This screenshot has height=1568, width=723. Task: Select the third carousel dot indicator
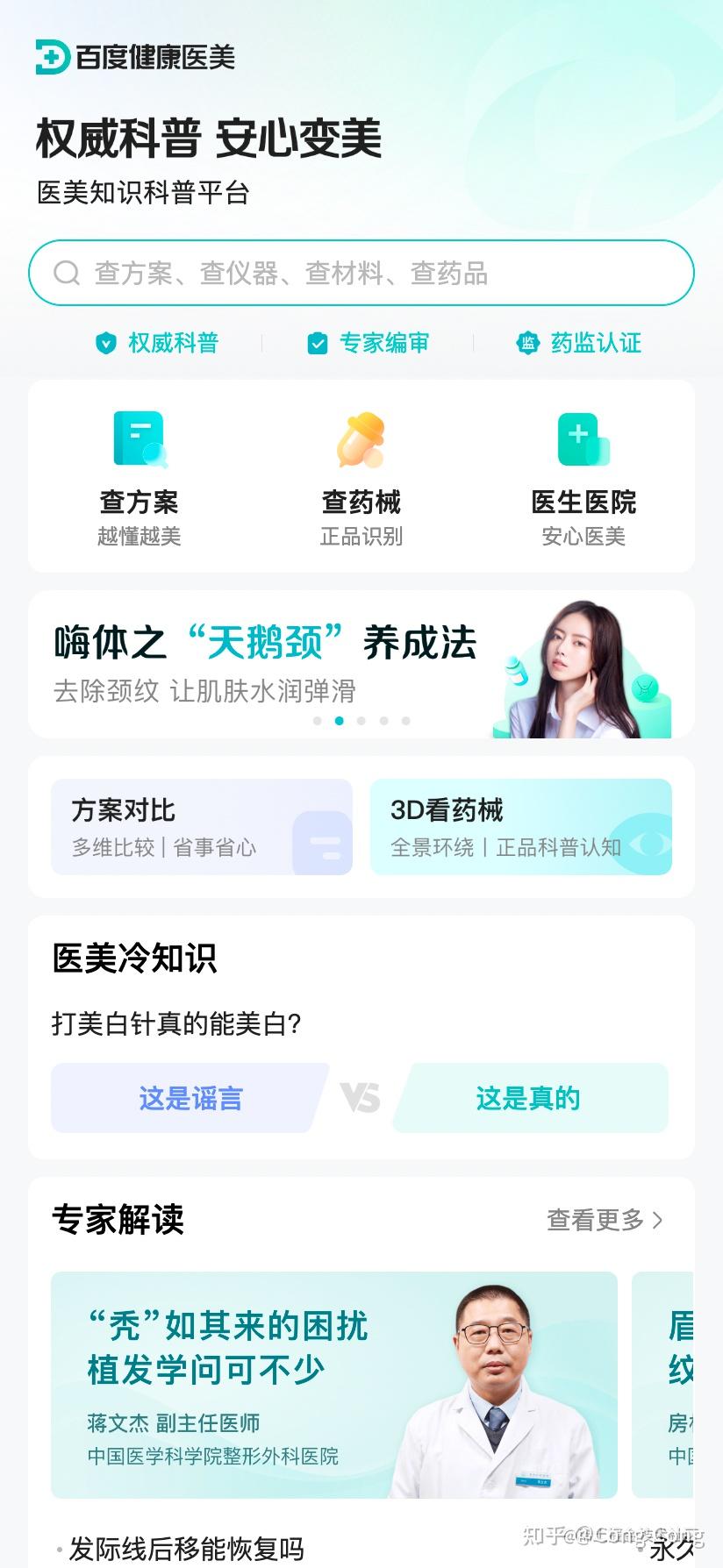pos(361,721)
